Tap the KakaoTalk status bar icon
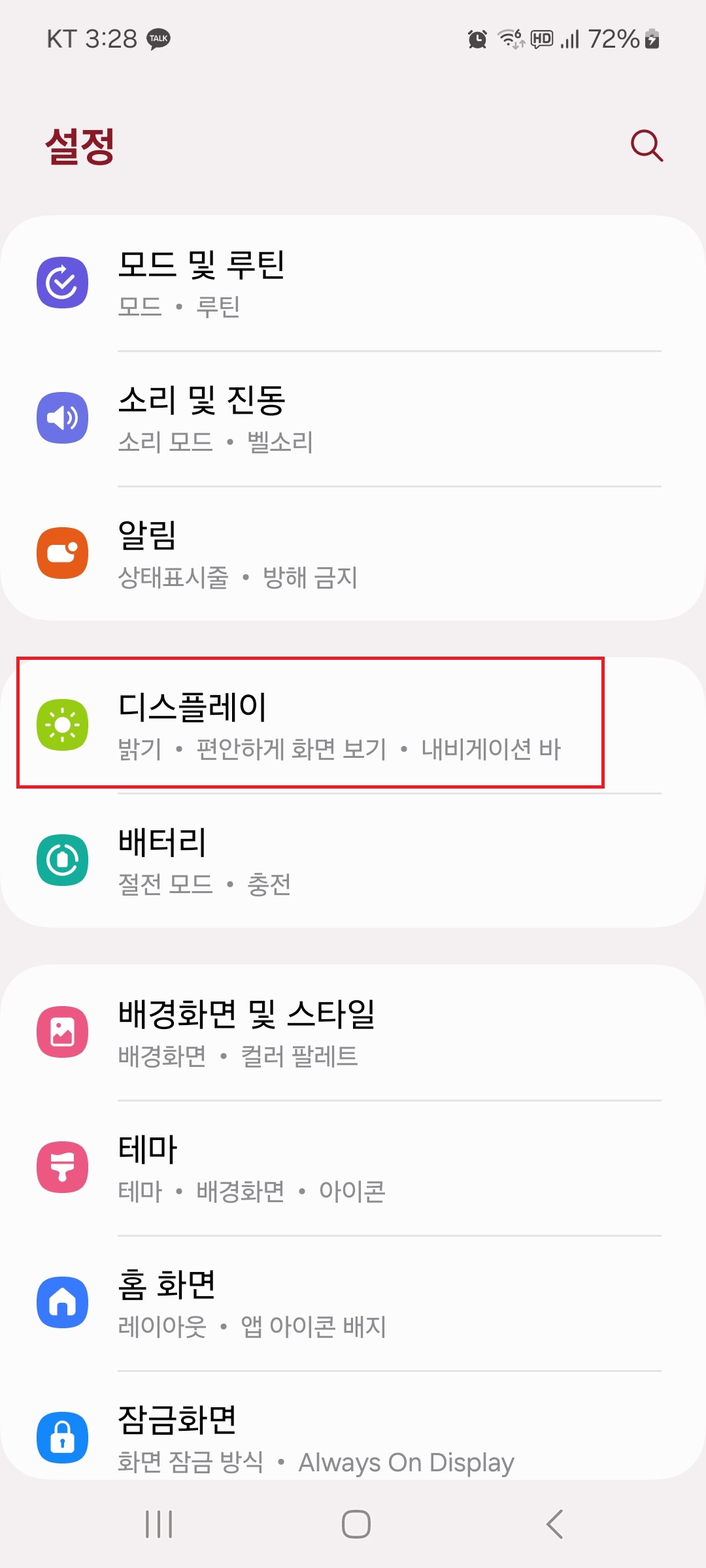Image resolution: width=706 pixels, height=1568 pixels. (x=157, y=38)
